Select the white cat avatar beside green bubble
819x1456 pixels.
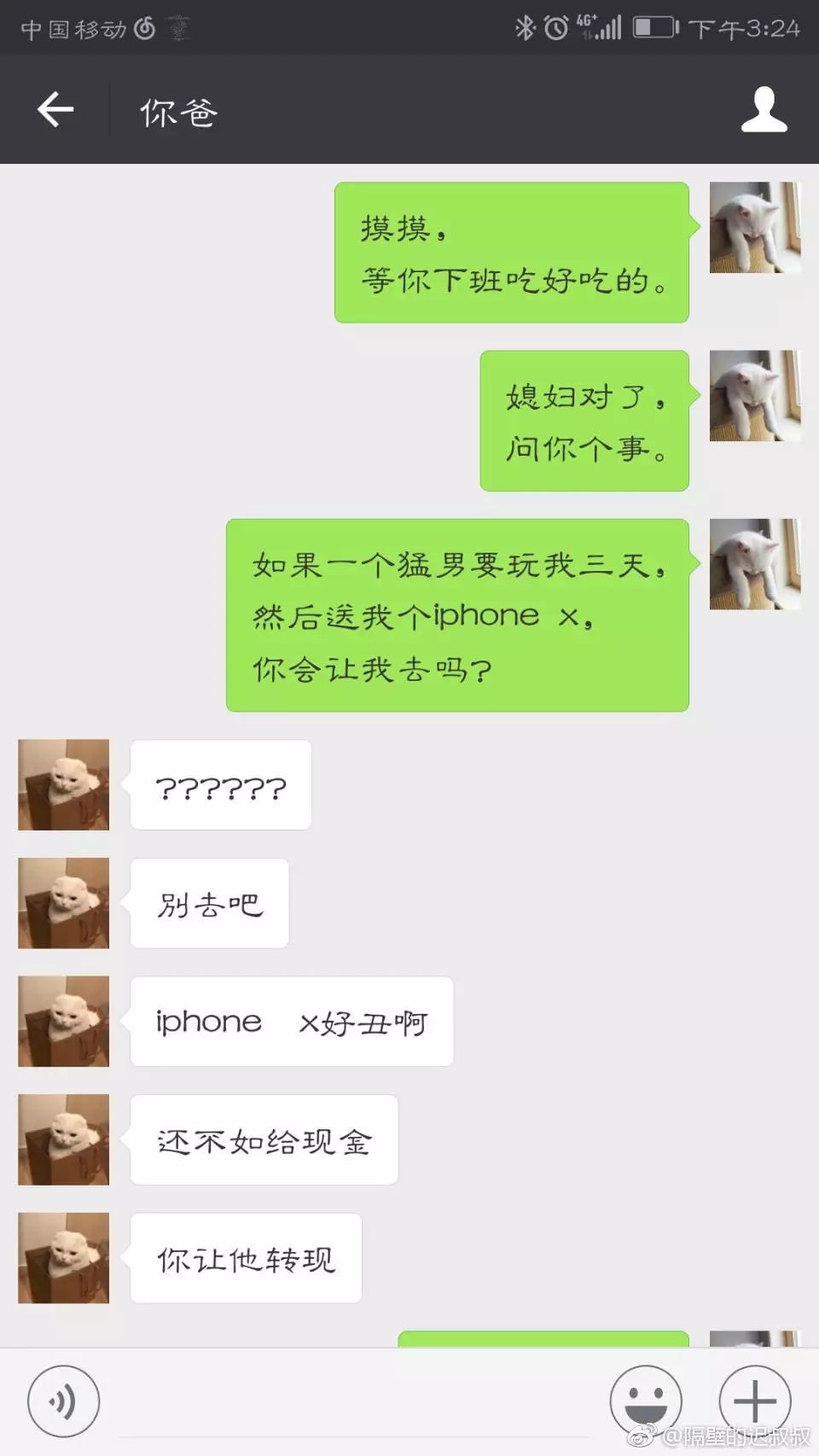coord(754,226)
